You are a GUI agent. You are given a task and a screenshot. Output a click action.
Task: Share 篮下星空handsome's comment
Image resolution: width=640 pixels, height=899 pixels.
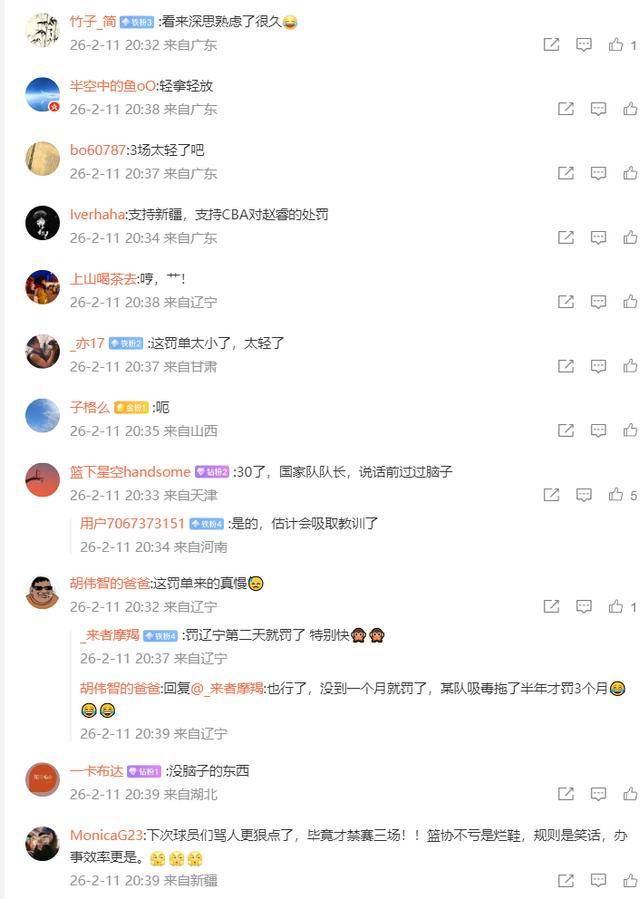point(551,495)
